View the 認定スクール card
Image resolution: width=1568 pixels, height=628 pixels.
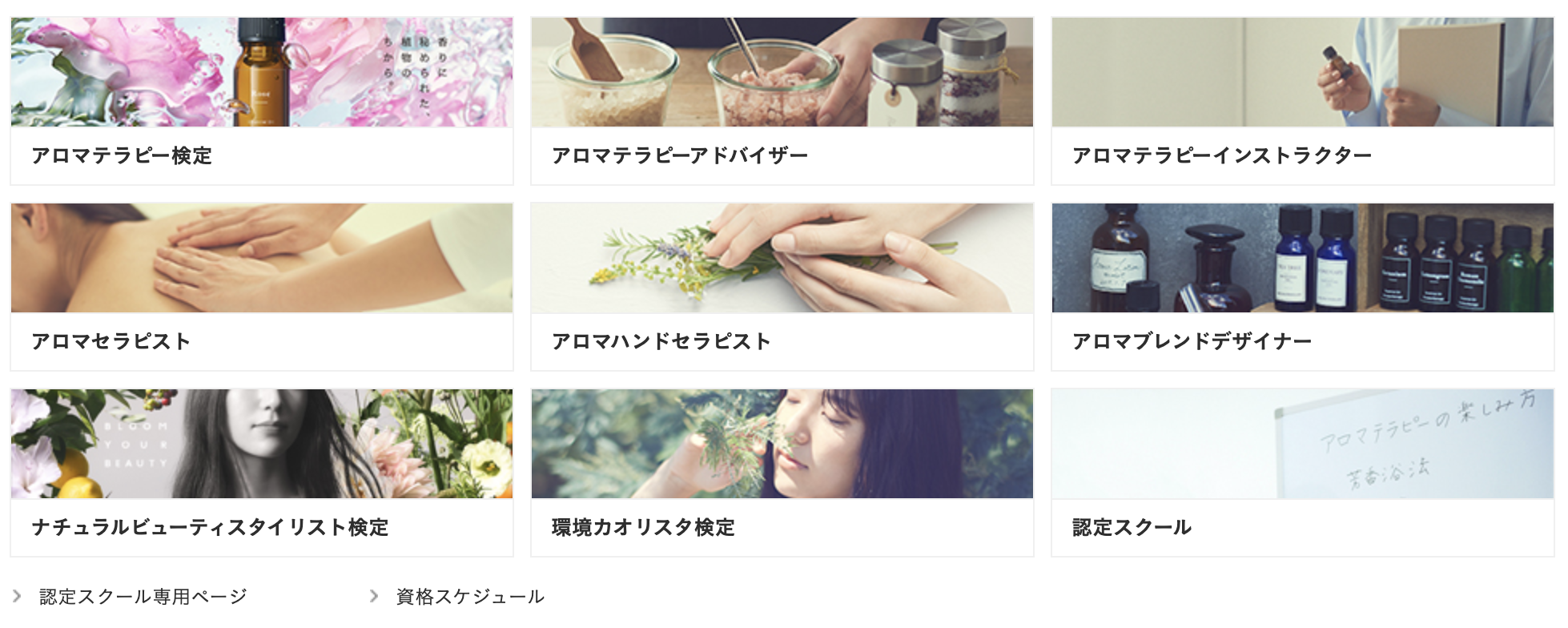1302,473
